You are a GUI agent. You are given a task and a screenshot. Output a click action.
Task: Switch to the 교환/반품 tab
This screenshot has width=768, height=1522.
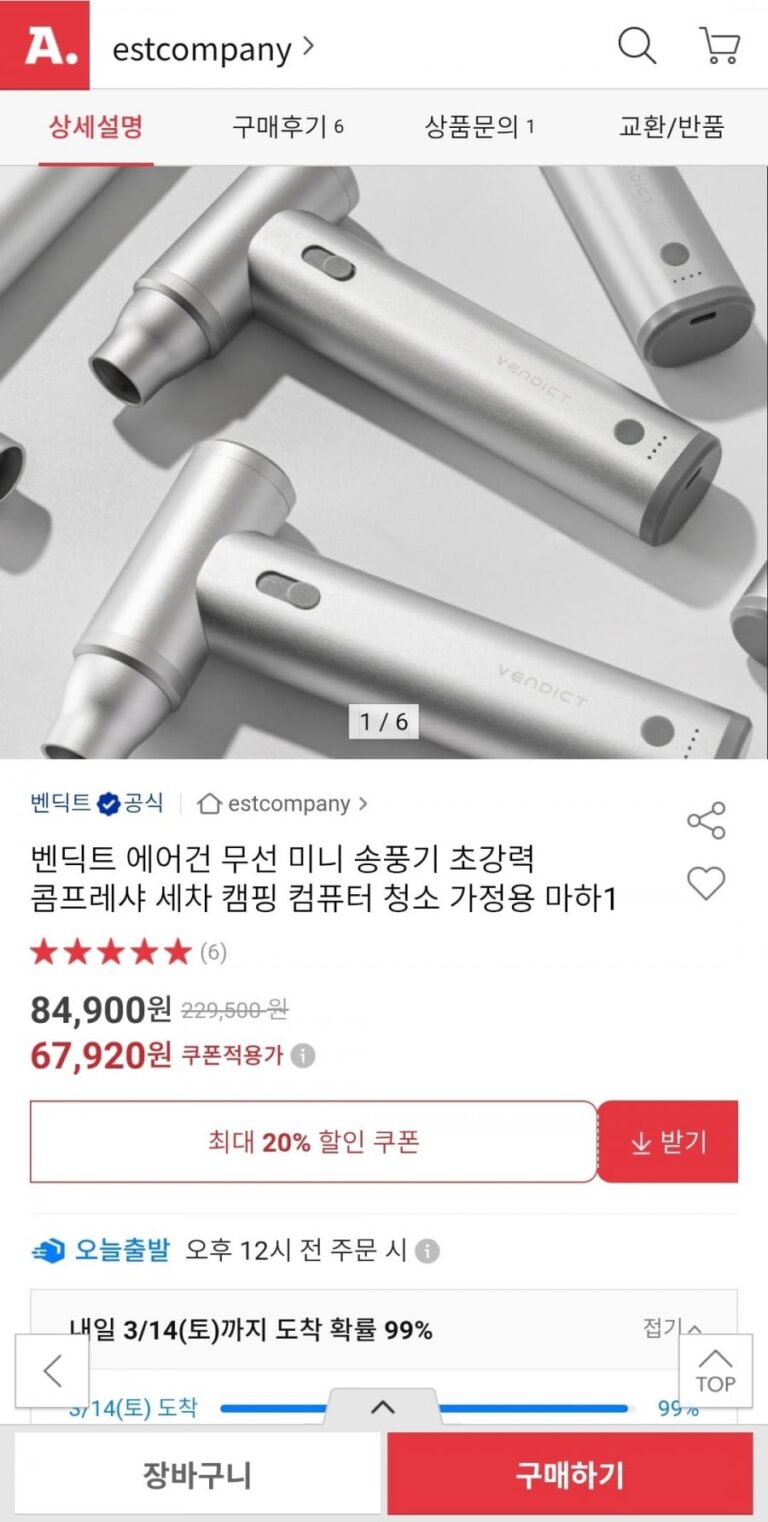[671, 127]
